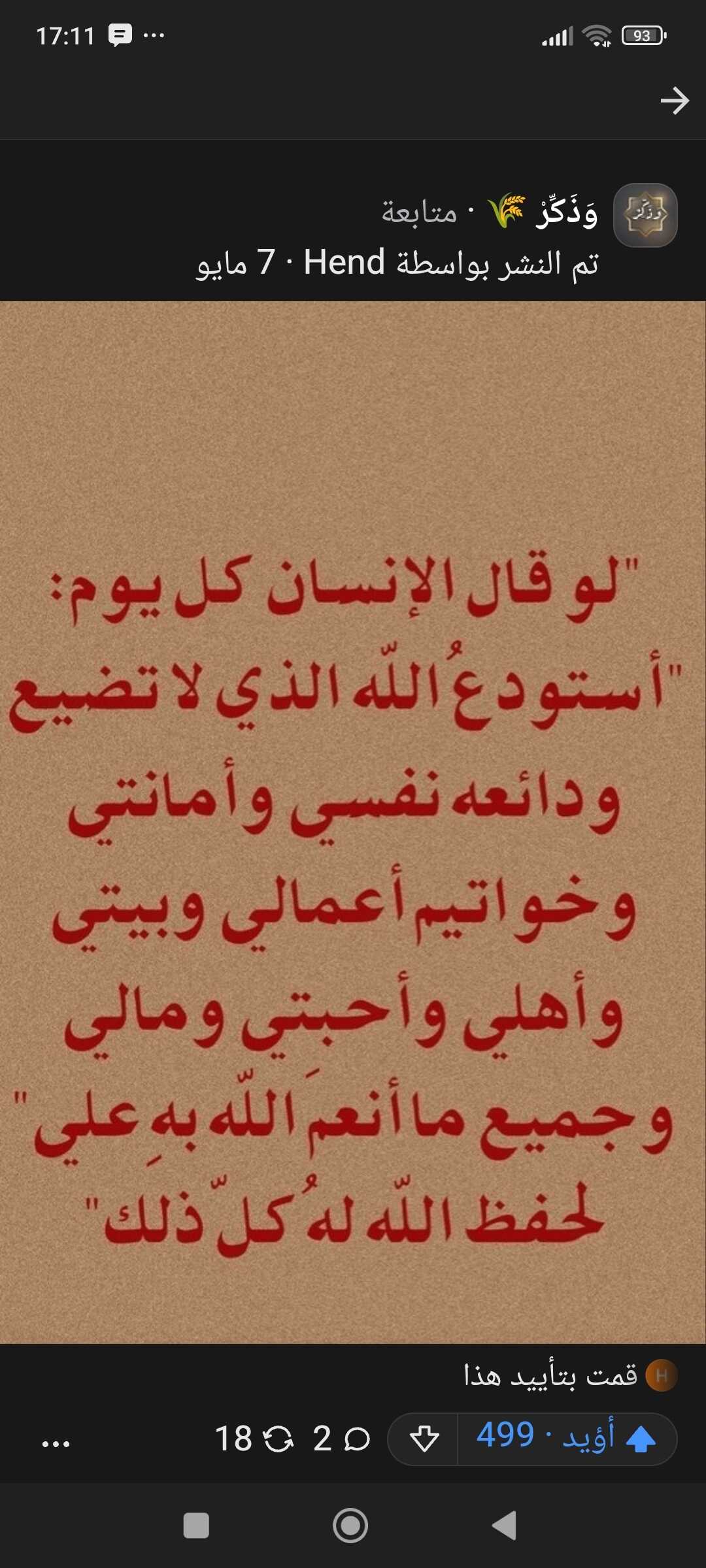Show recent apps with the square button
The image size is (706, 1568).
coord(196,1526)
